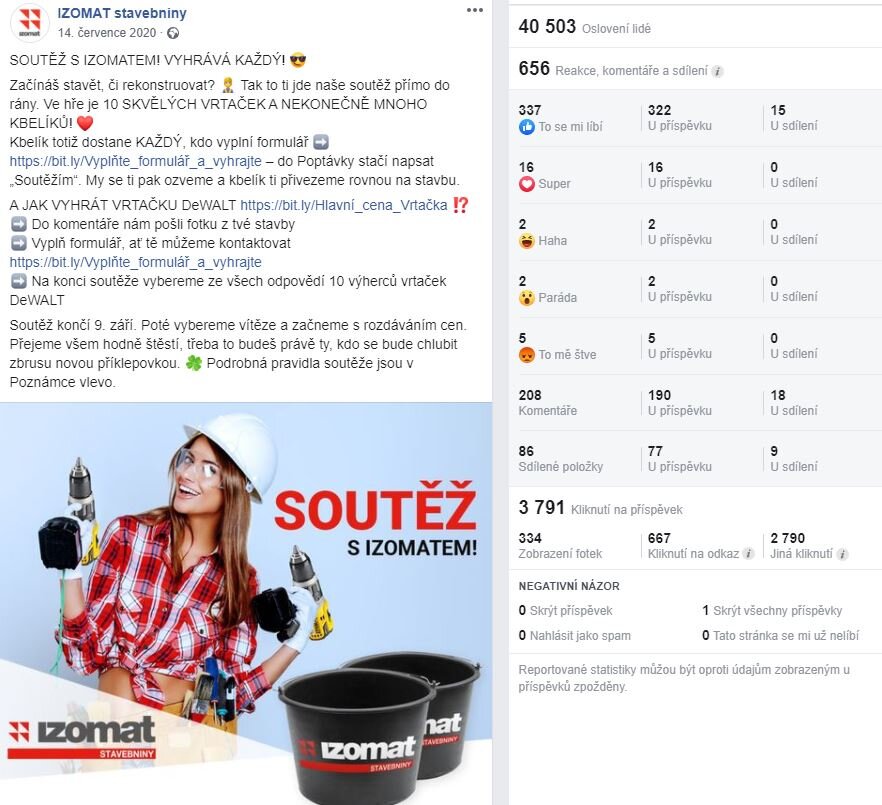The height and width of the screenshot is (805, 882).
Task: Open the IZOMAT stavebniny profile picture
Action: 30,23
